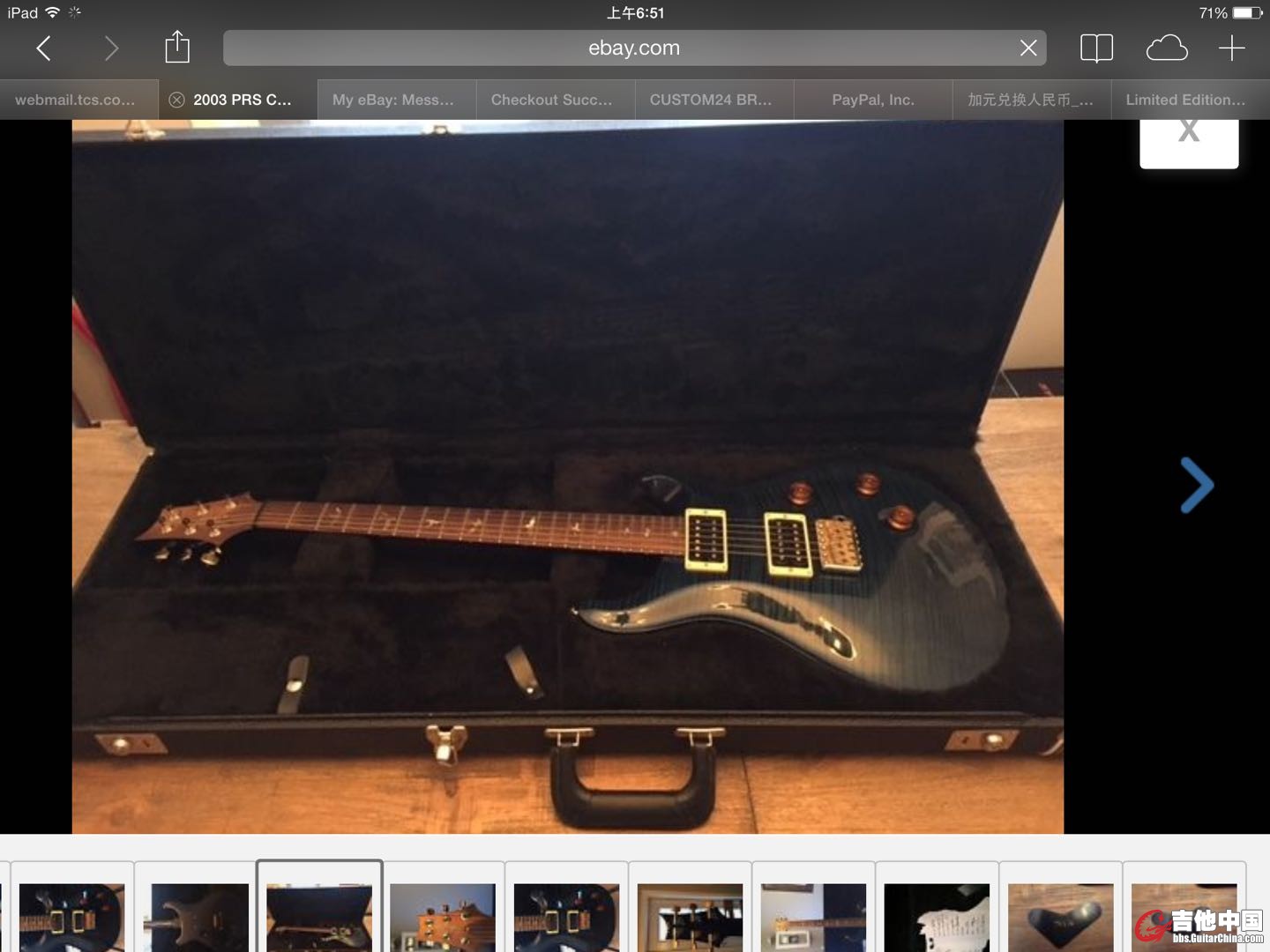
Task: Open the 加元兑换人民币 tab
Action: point(1030,100)
